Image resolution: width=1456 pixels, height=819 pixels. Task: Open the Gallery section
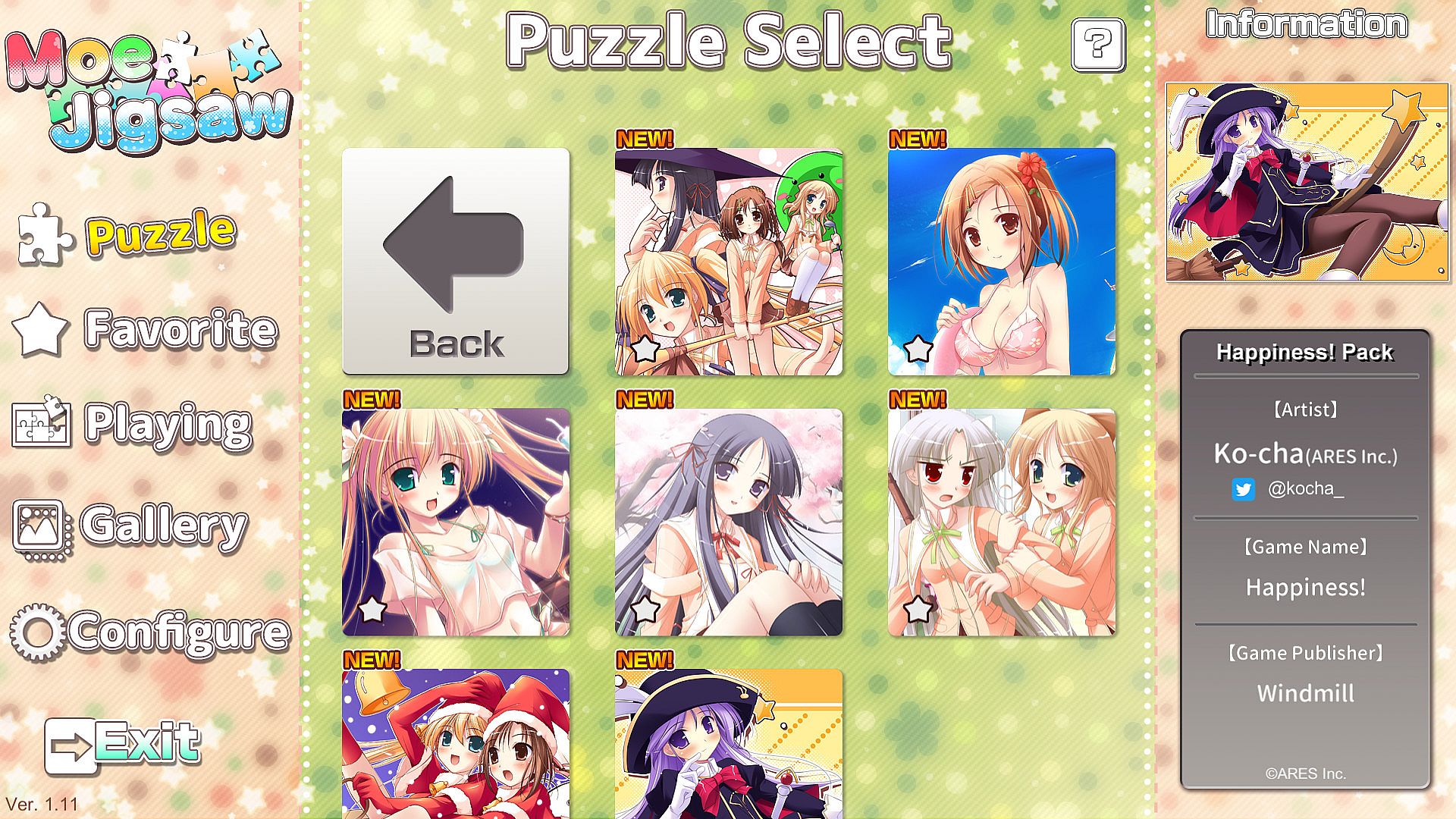click(163, 526)
